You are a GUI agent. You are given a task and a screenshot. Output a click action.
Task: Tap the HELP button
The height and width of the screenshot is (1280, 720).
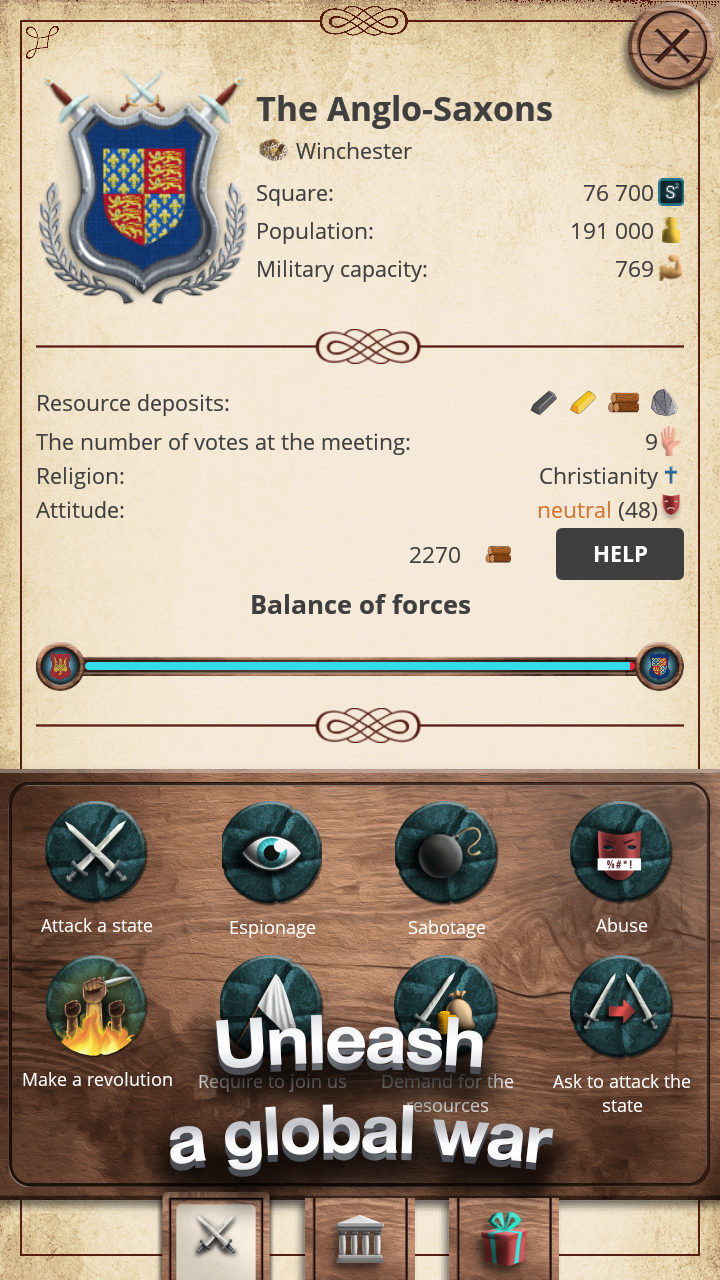[x=619, y=554]
